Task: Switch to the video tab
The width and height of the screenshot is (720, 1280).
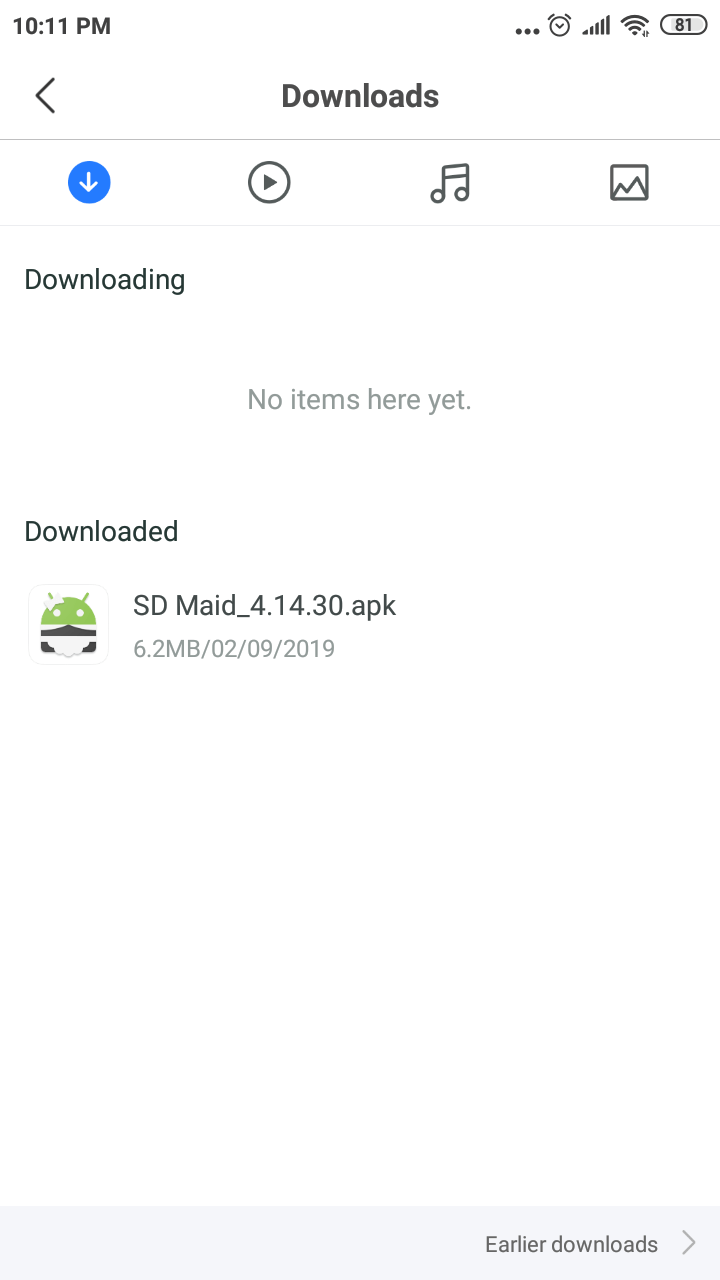Action: click(x=269, y=183)
